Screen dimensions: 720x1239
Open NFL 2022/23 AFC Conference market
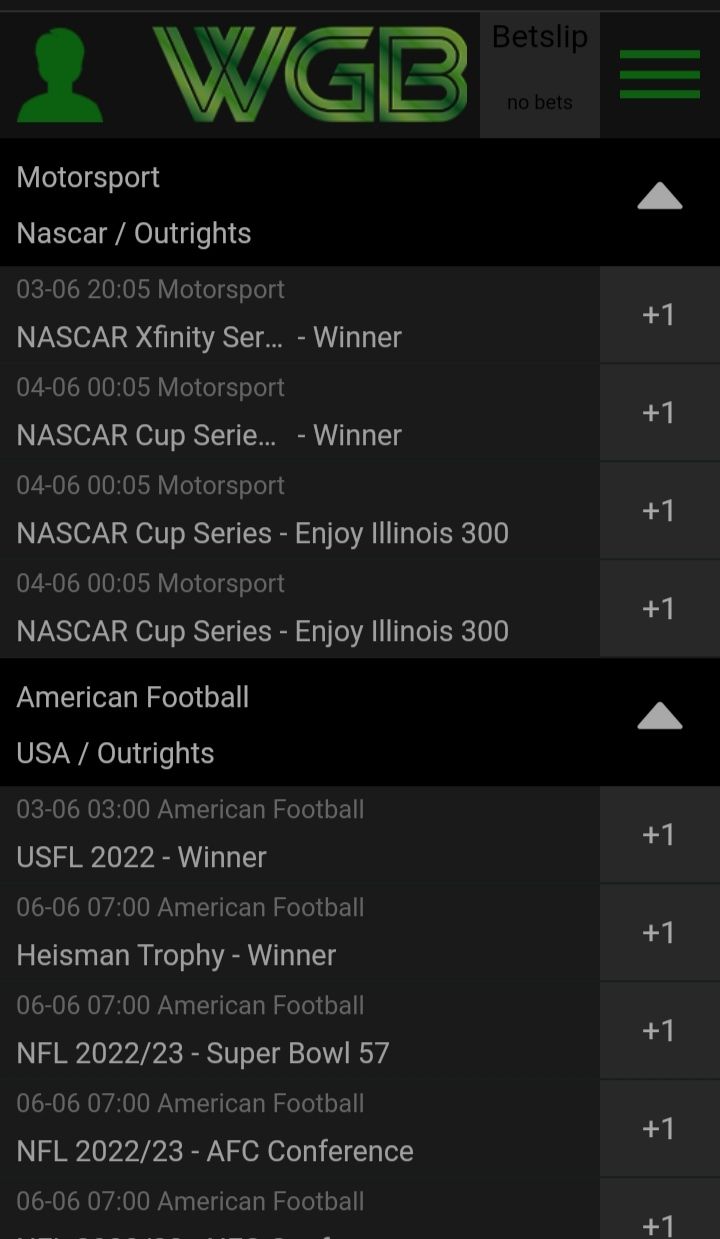click(x=300, y=1129)
